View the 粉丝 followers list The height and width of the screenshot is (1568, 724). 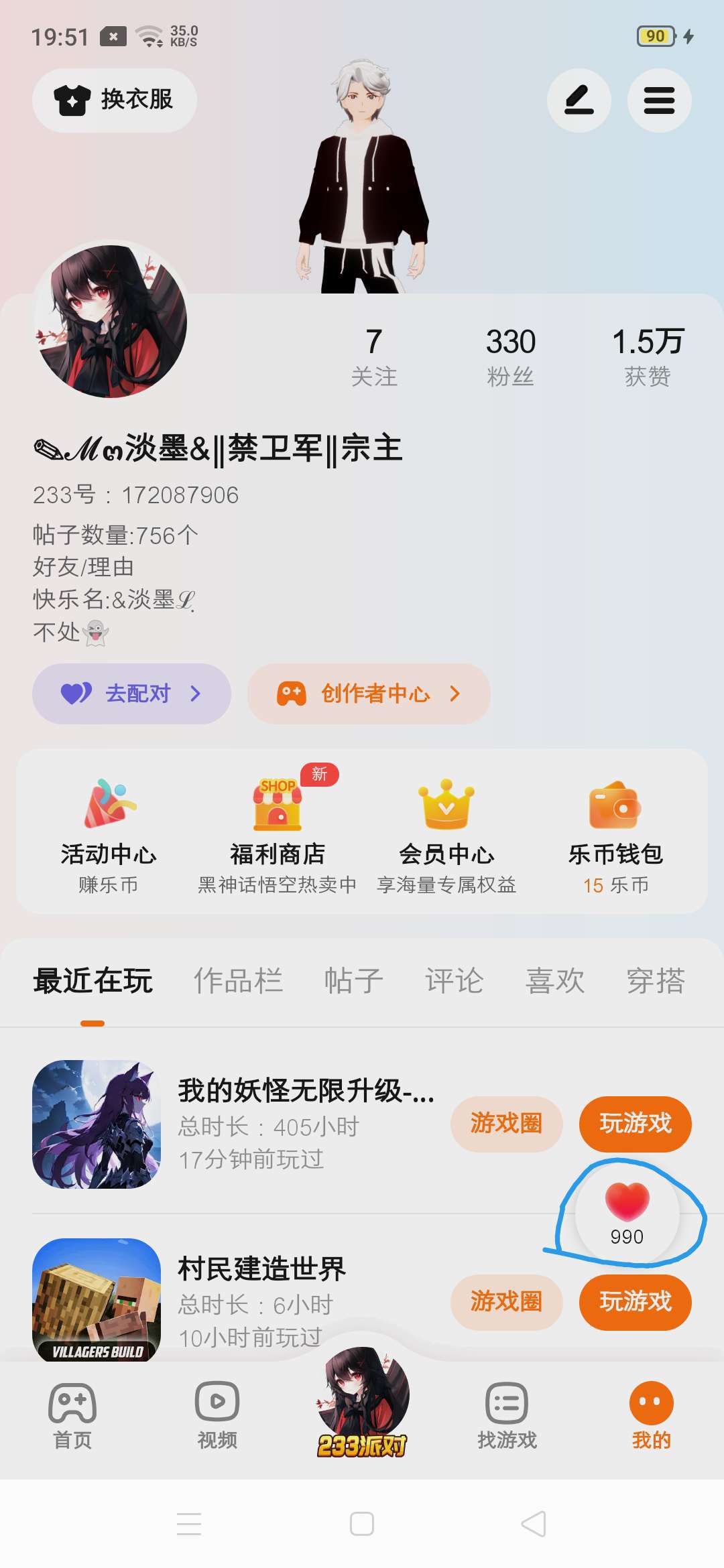tap(510, 356)
